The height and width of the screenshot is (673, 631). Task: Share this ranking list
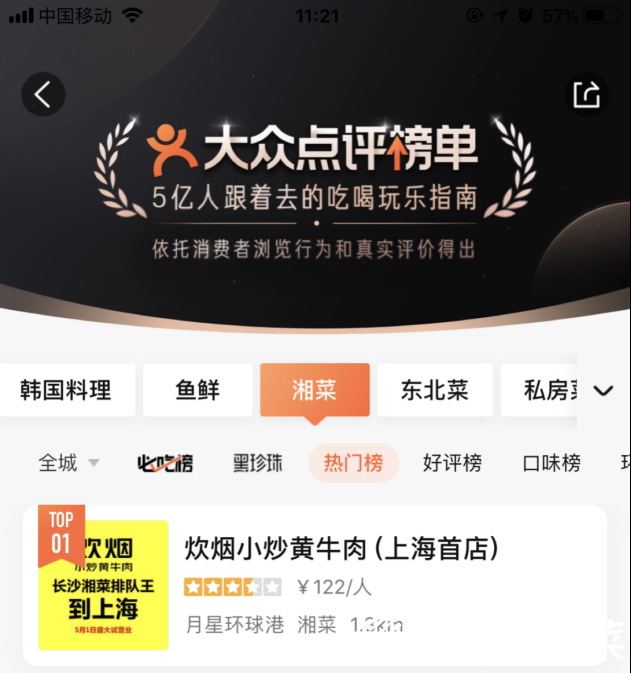[x=587, y=95]
